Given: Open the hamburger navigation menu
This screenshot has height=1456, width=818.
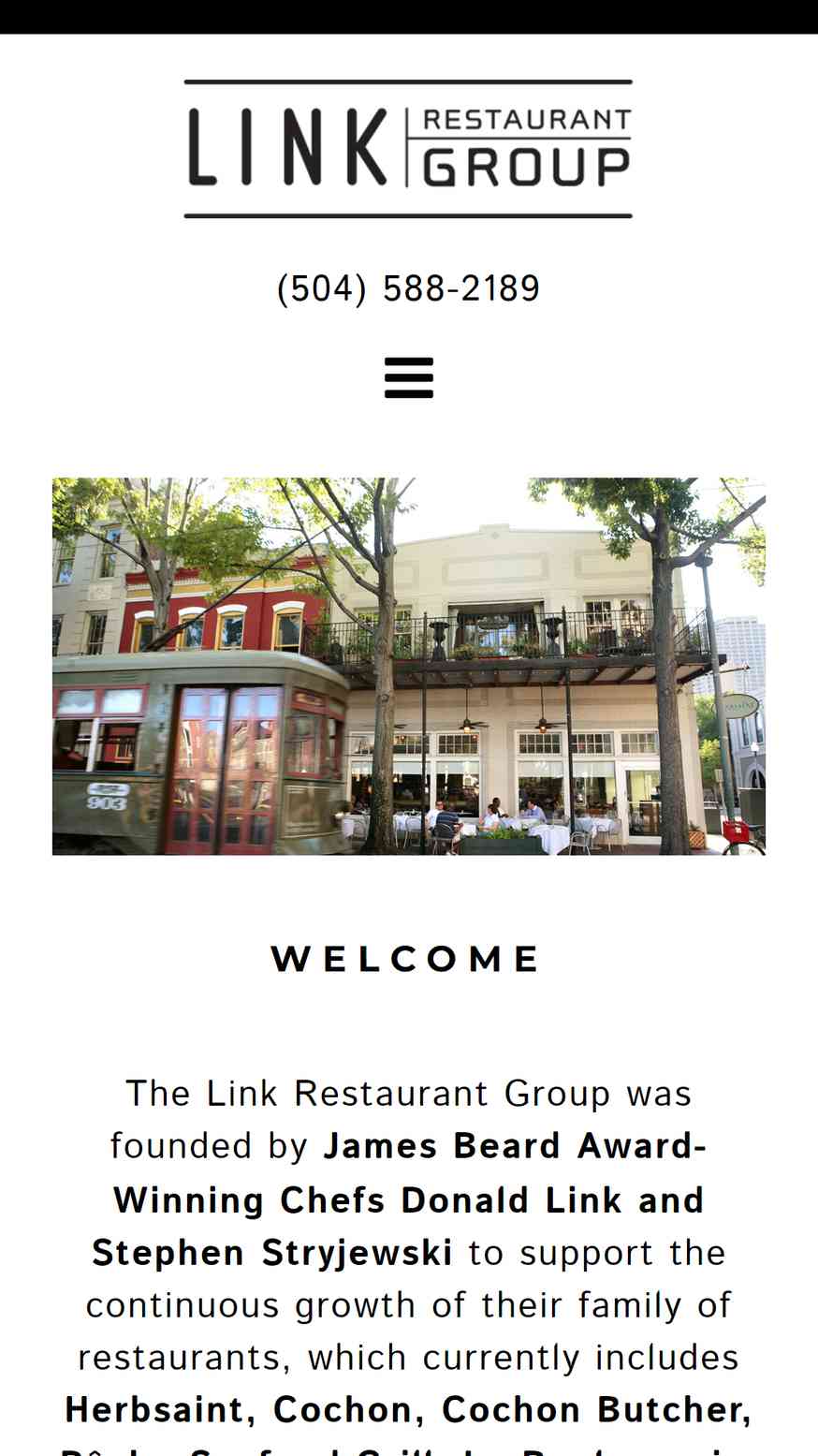Looking at the screenshot, I should 409,377.
